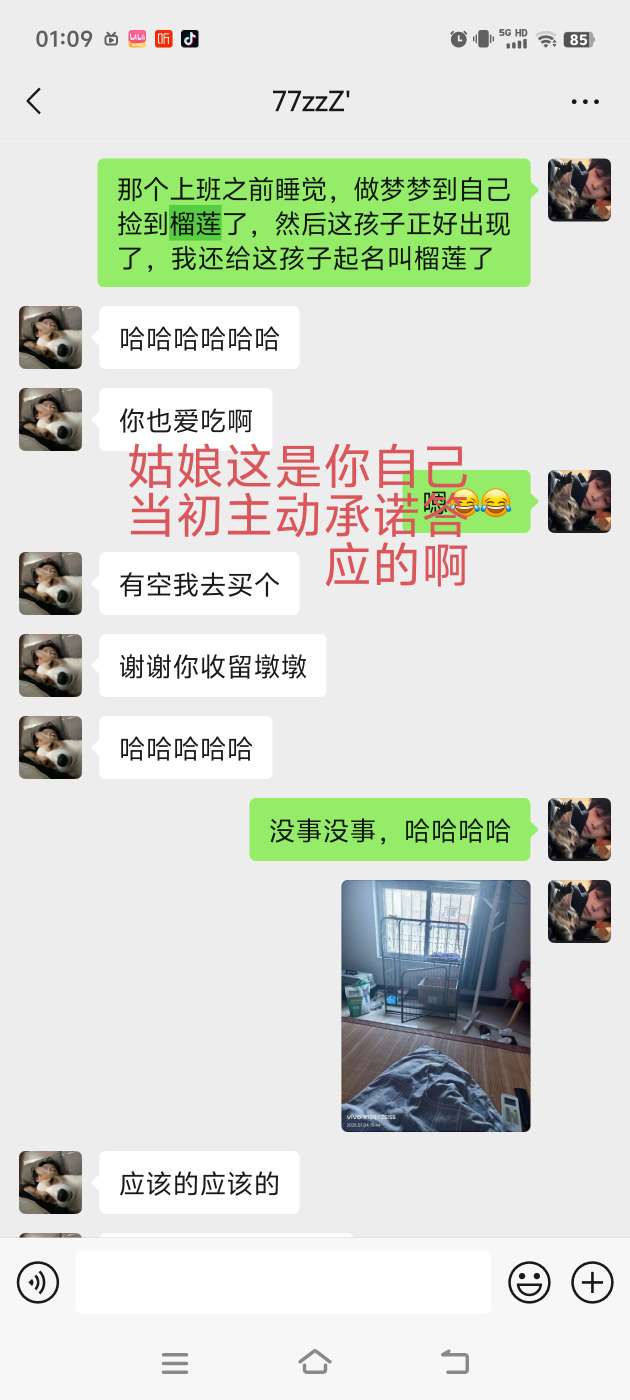Open the system recent apps button
Screen dimensions: 630x1400
[x=175, y=1362]
